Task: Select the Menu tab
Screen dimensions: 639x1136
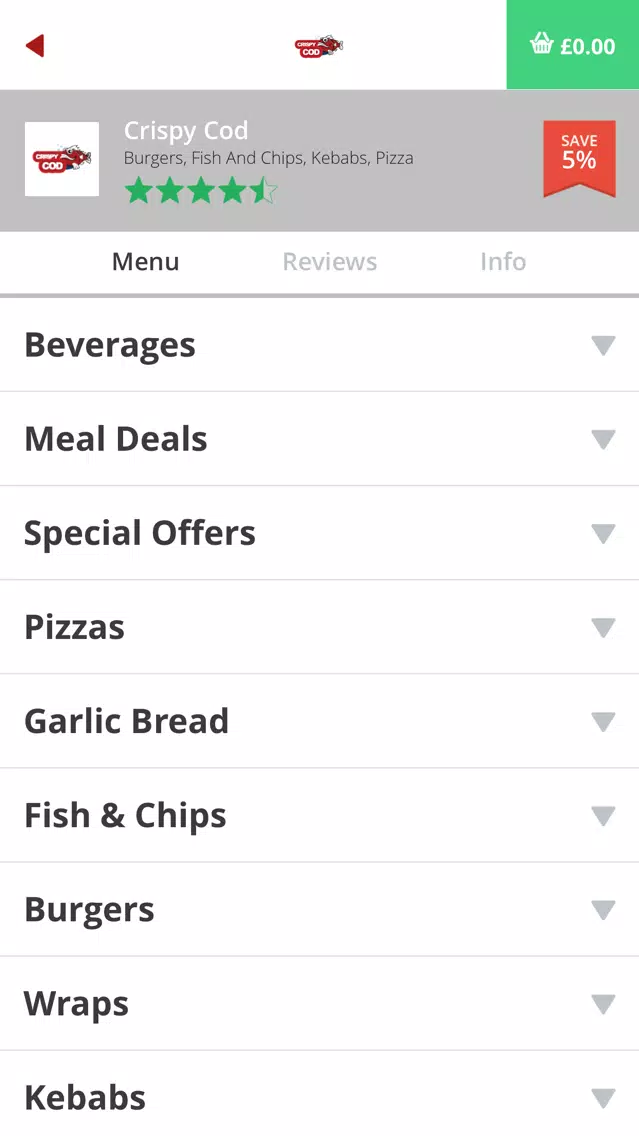Action: pos(146,262)
